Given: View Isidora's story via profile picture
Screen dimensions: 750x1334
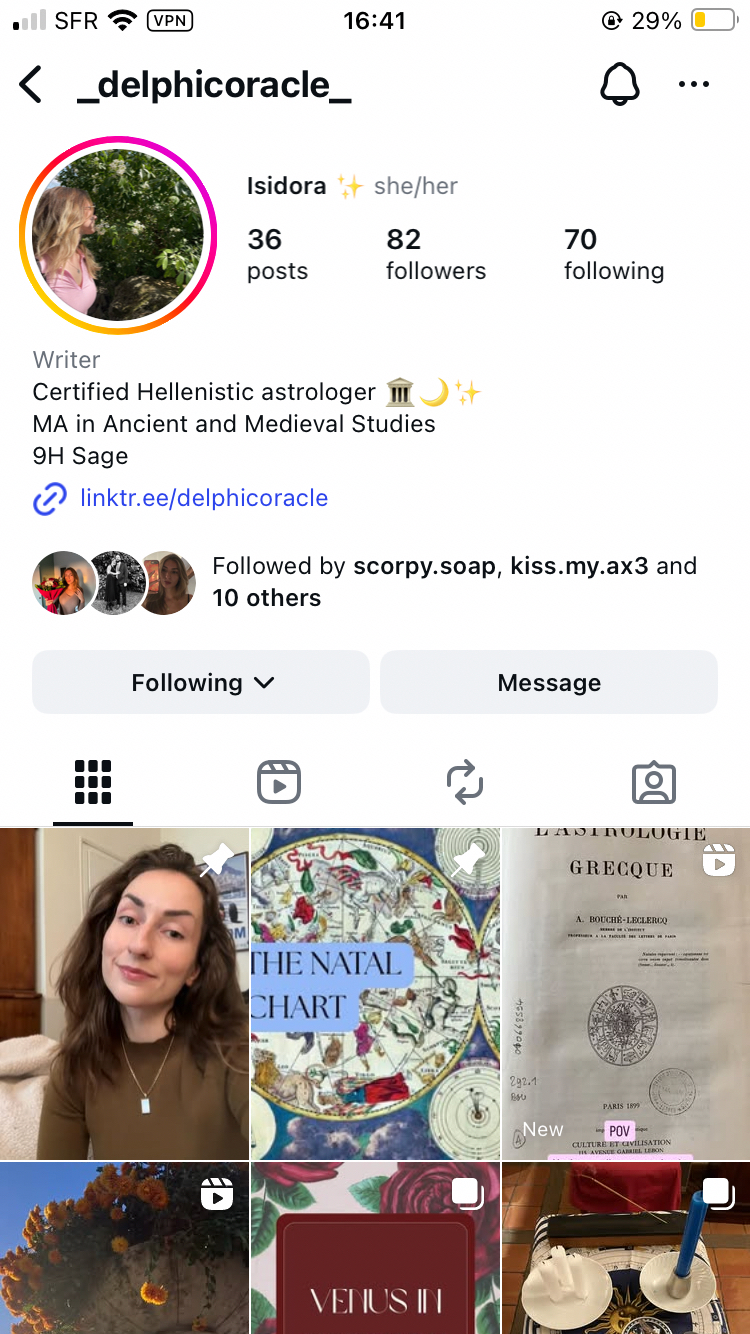Looking at the screenshot, I should [118, 235].
